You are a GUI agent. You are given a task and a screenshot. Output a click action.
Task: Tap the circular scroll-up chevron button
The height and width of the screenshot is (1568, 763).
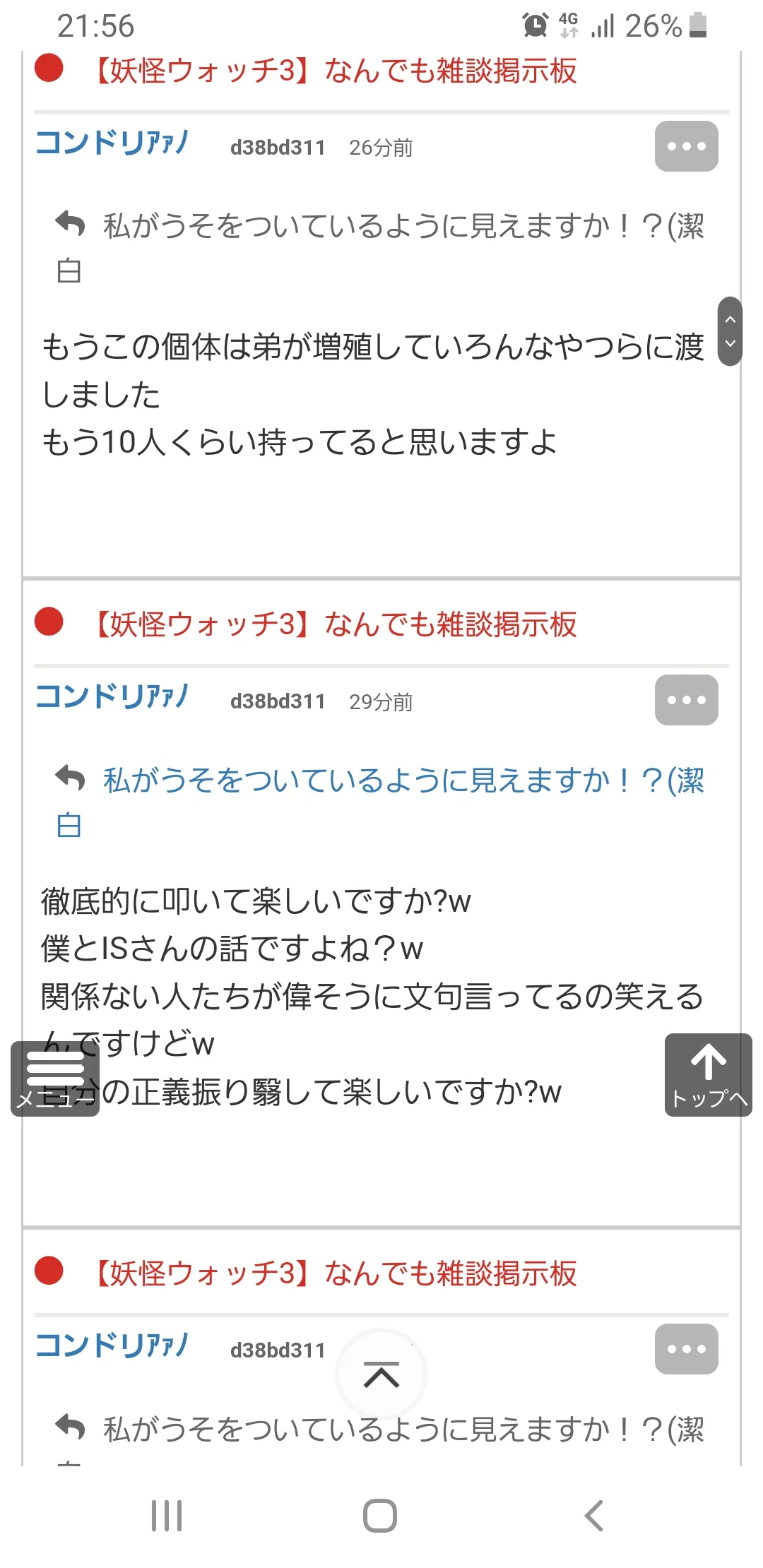pos(381,1374)
